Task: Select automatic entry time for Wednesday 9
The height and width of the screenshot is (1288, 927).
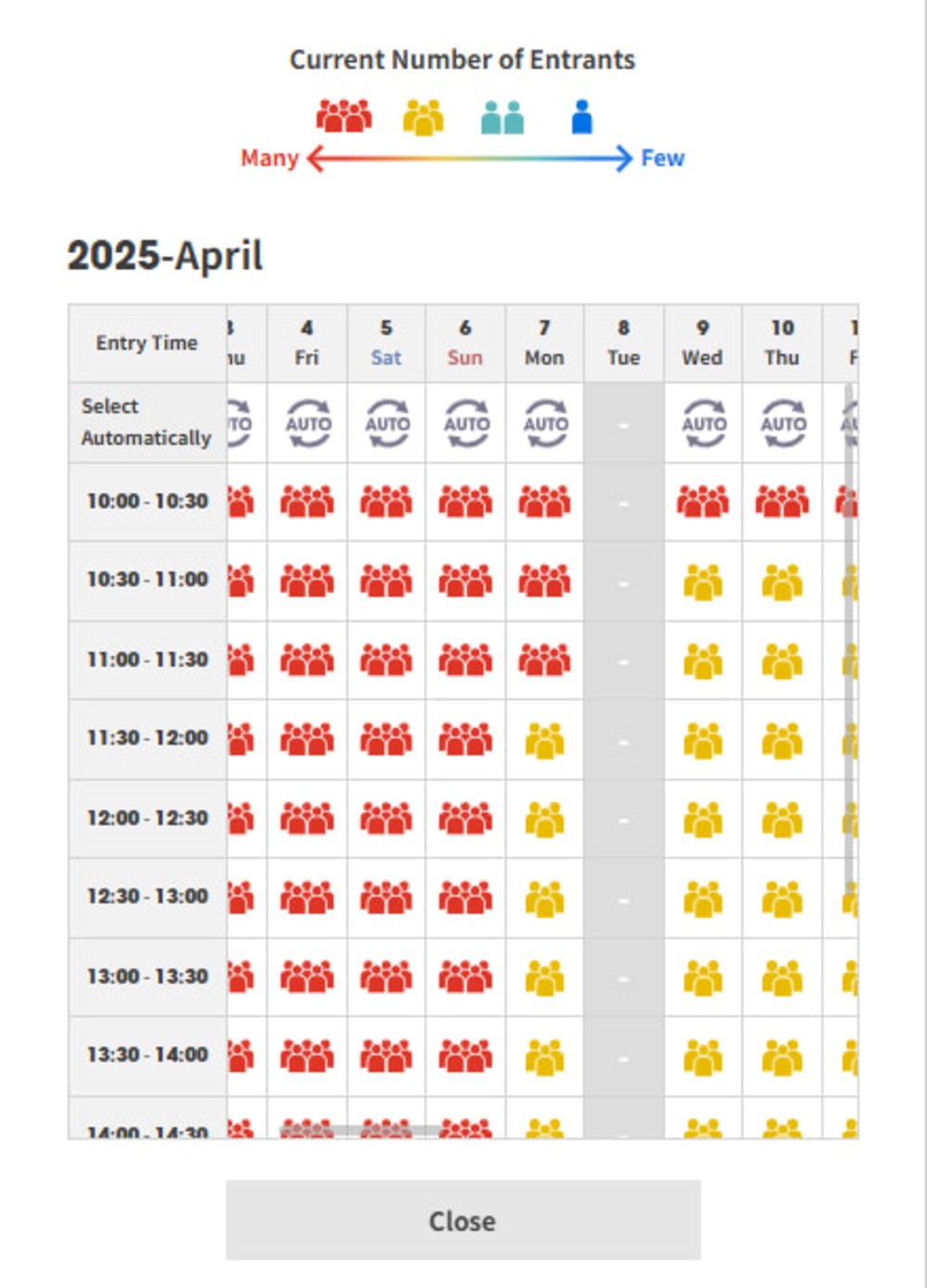Action: pos(704,424)
